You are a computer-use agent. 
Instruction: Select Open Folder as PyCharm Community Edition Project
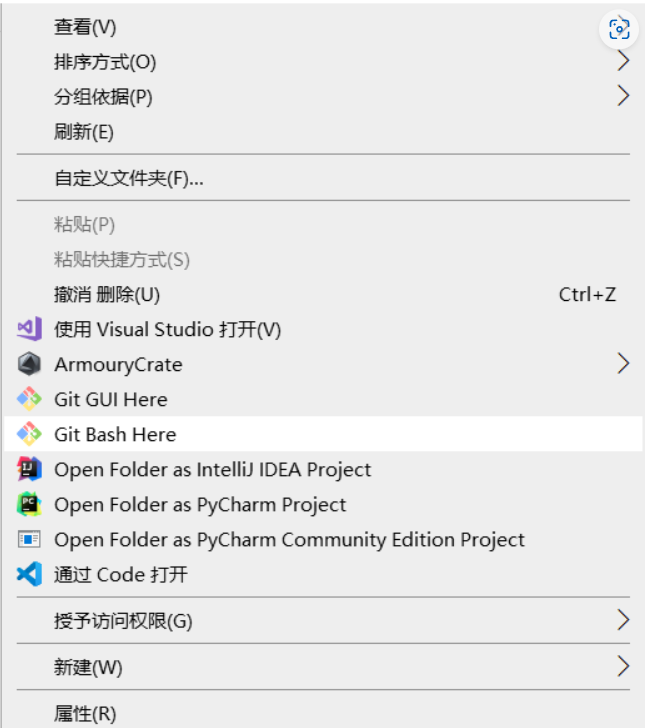click(x=289, y=540)
